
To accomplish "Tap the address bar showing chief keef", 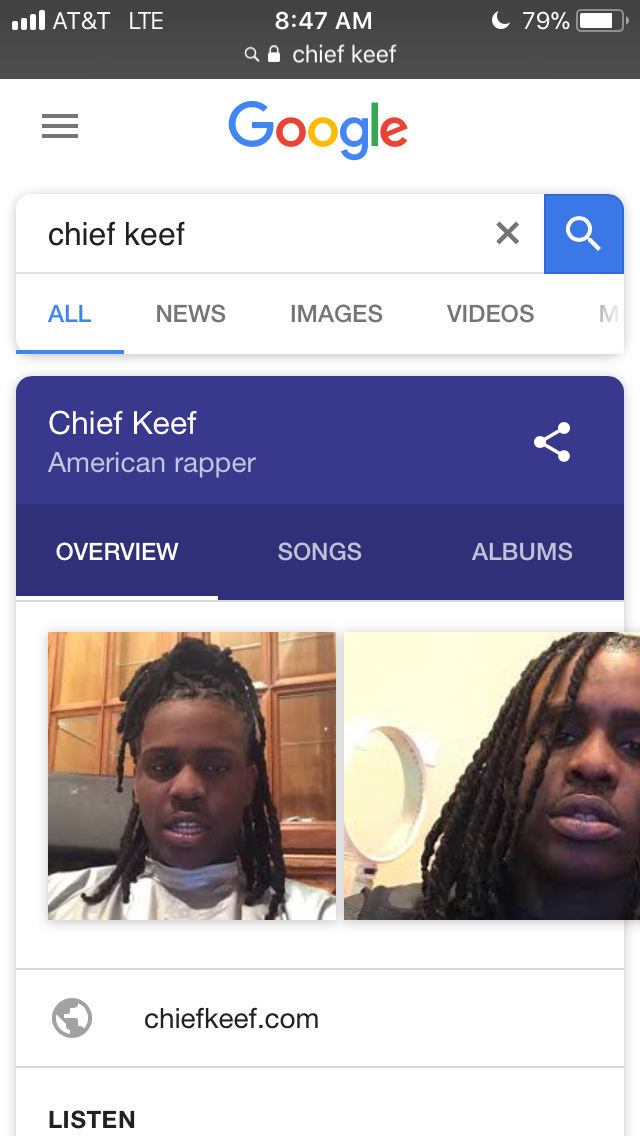I will point(322,55).
